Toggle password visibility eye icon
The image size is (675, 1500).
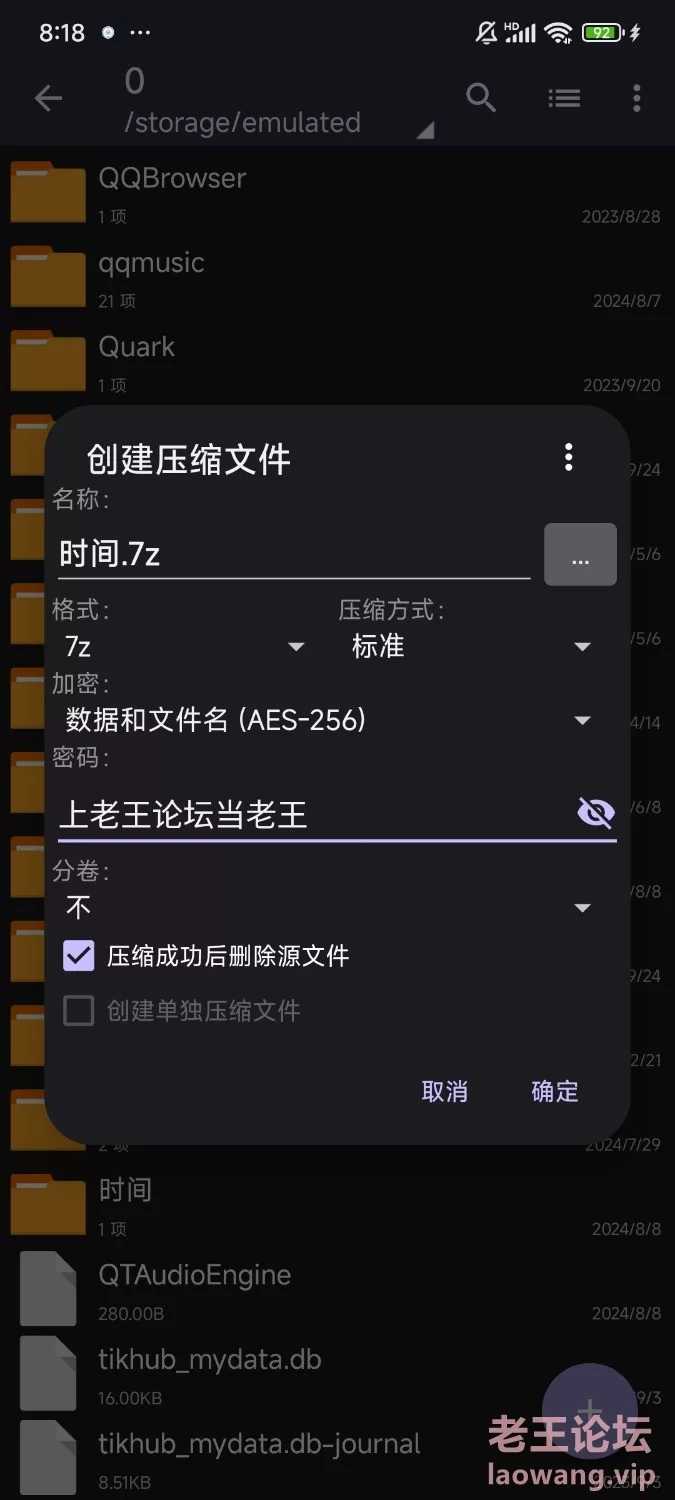click(x=596, y=813)
